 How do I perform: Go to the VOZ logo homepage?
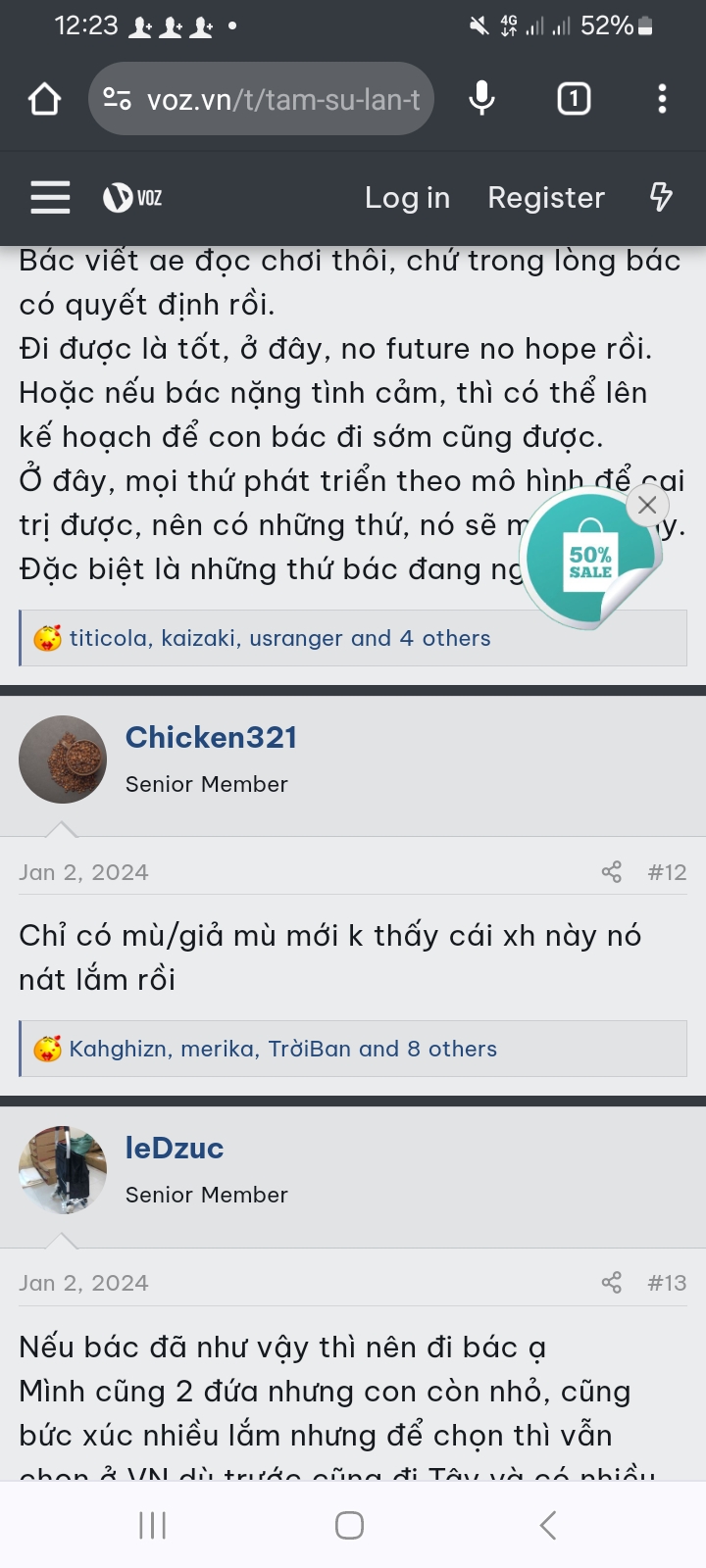(132, 198)
